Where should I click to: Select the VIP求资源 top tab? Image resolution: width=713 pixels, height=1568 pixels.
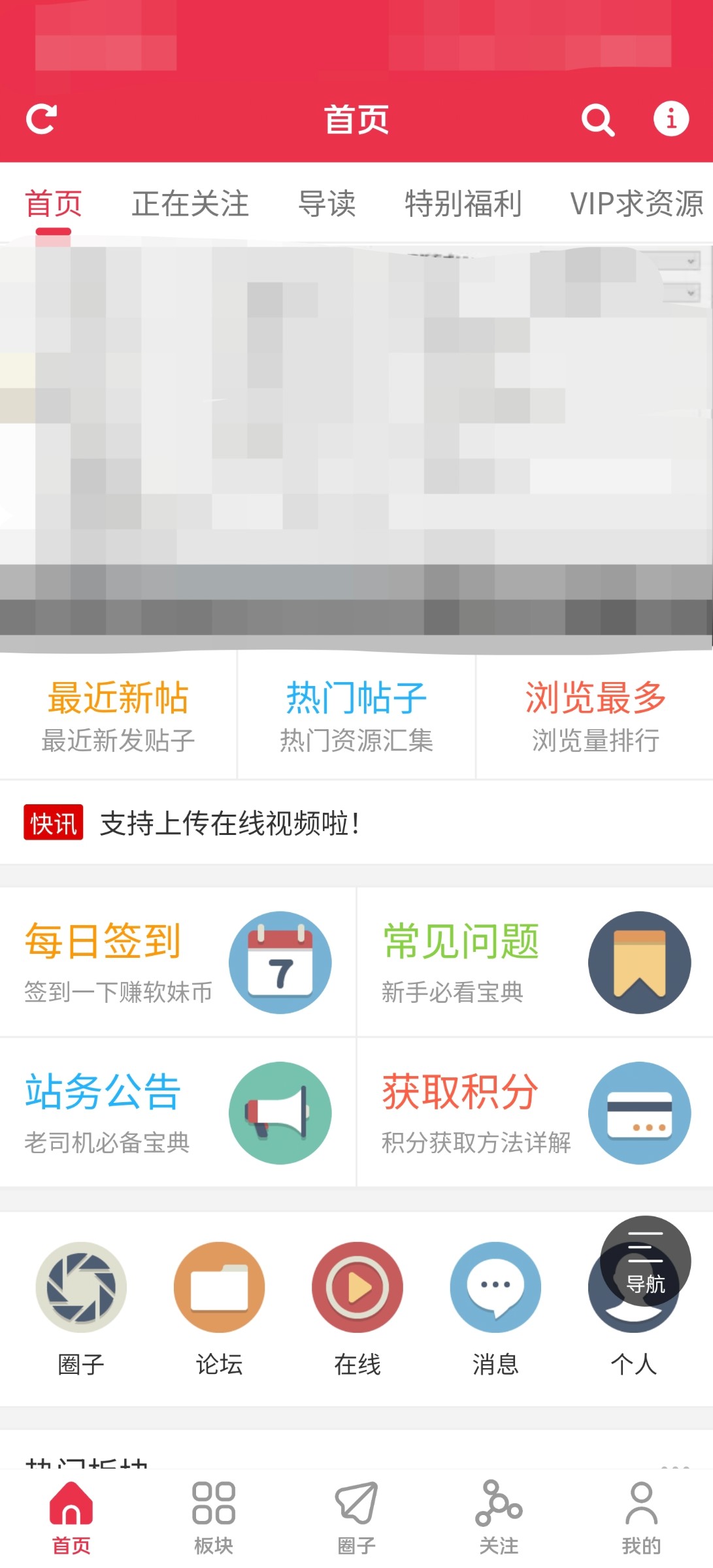[636, 204]
